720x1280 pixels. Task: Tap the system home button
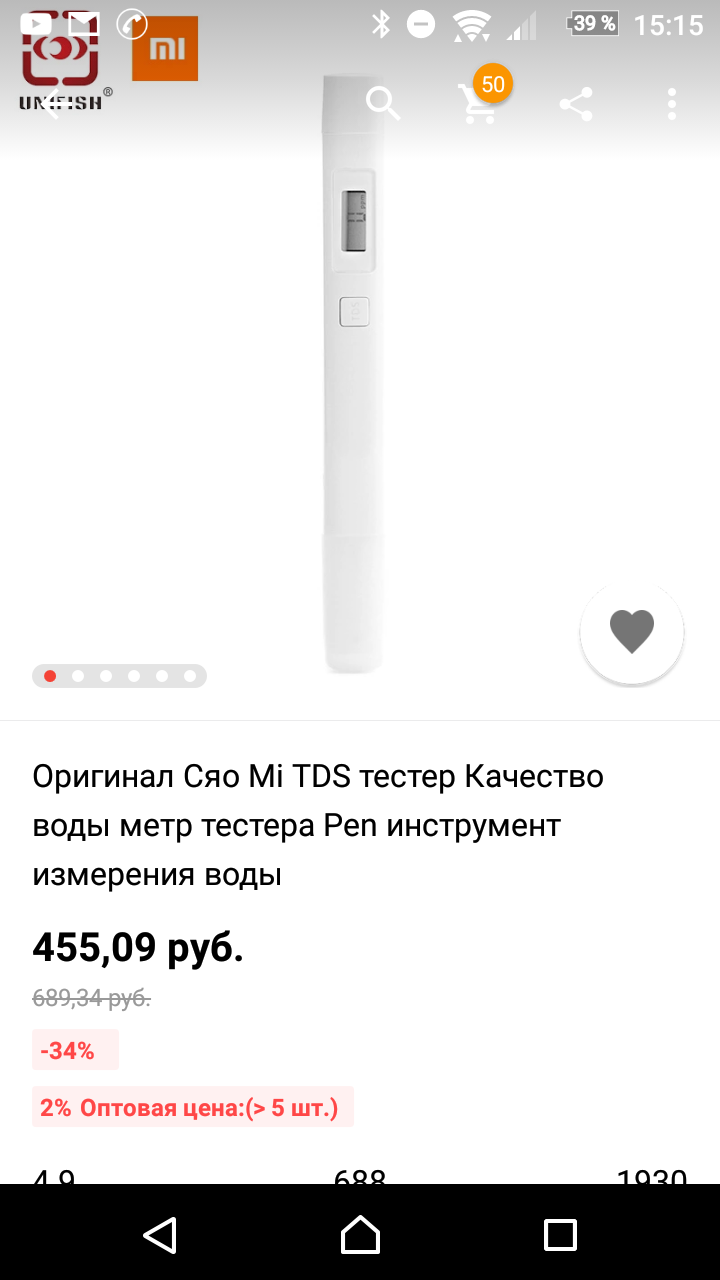click(360, 1234)
